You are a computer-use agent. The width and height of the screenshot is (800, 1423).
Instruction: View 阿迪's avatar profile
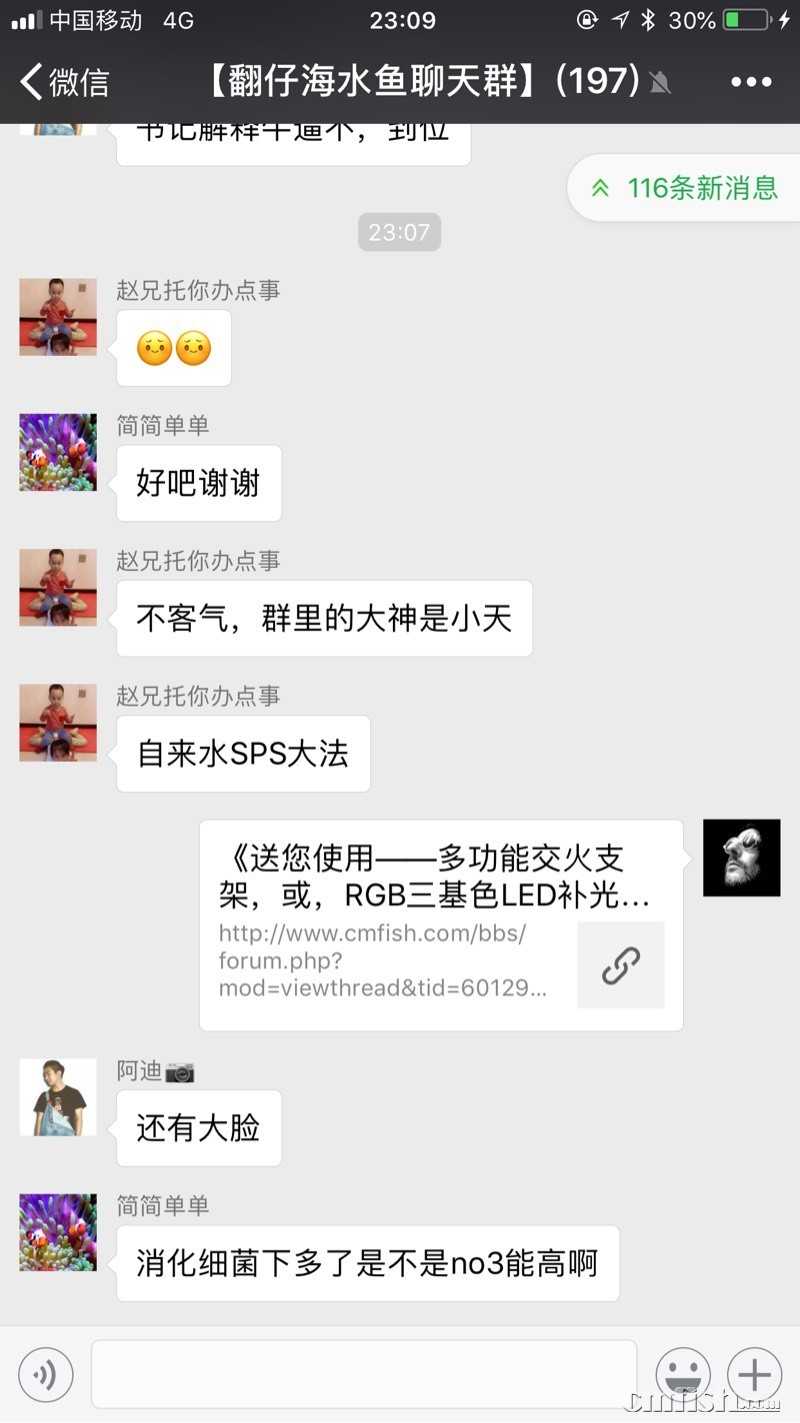[x=58, y=1097]
